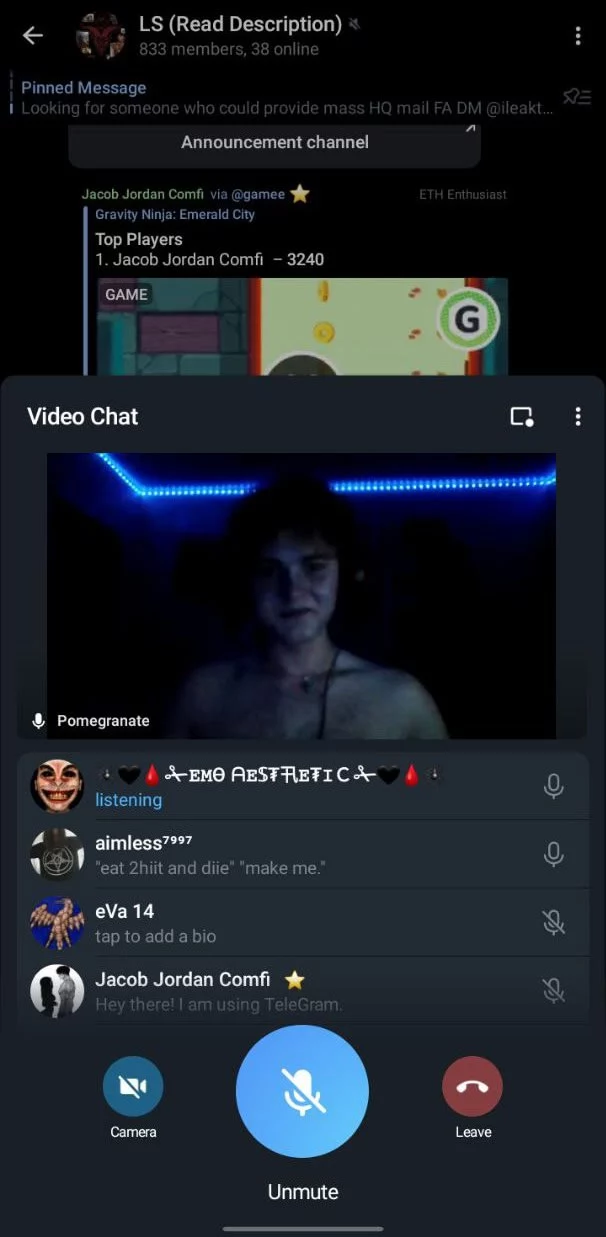This screenshot has height=1237, width=606.
Task: Open the aimless participant row
Action: (300, 855)
